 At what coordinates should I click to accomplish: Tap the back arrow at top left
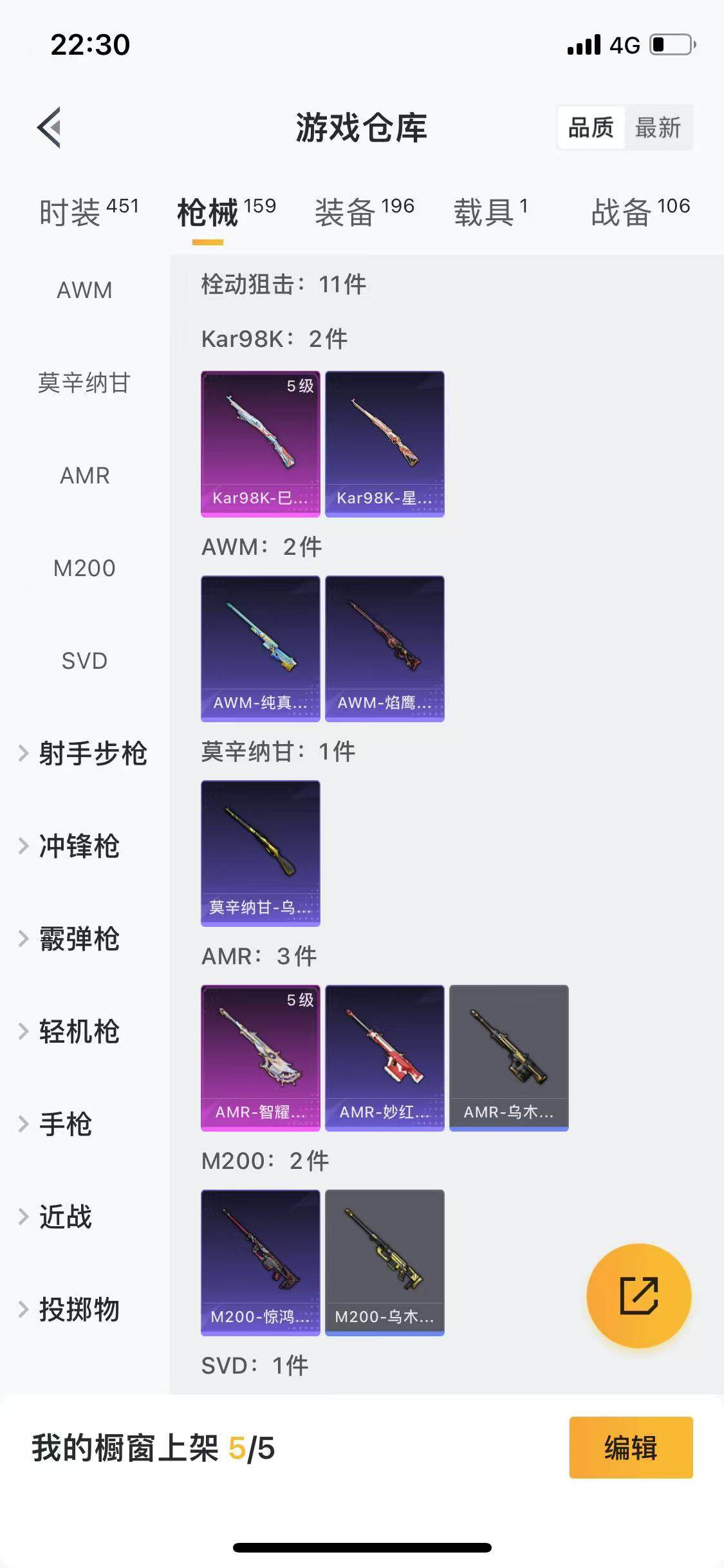(x=49, y=126)
